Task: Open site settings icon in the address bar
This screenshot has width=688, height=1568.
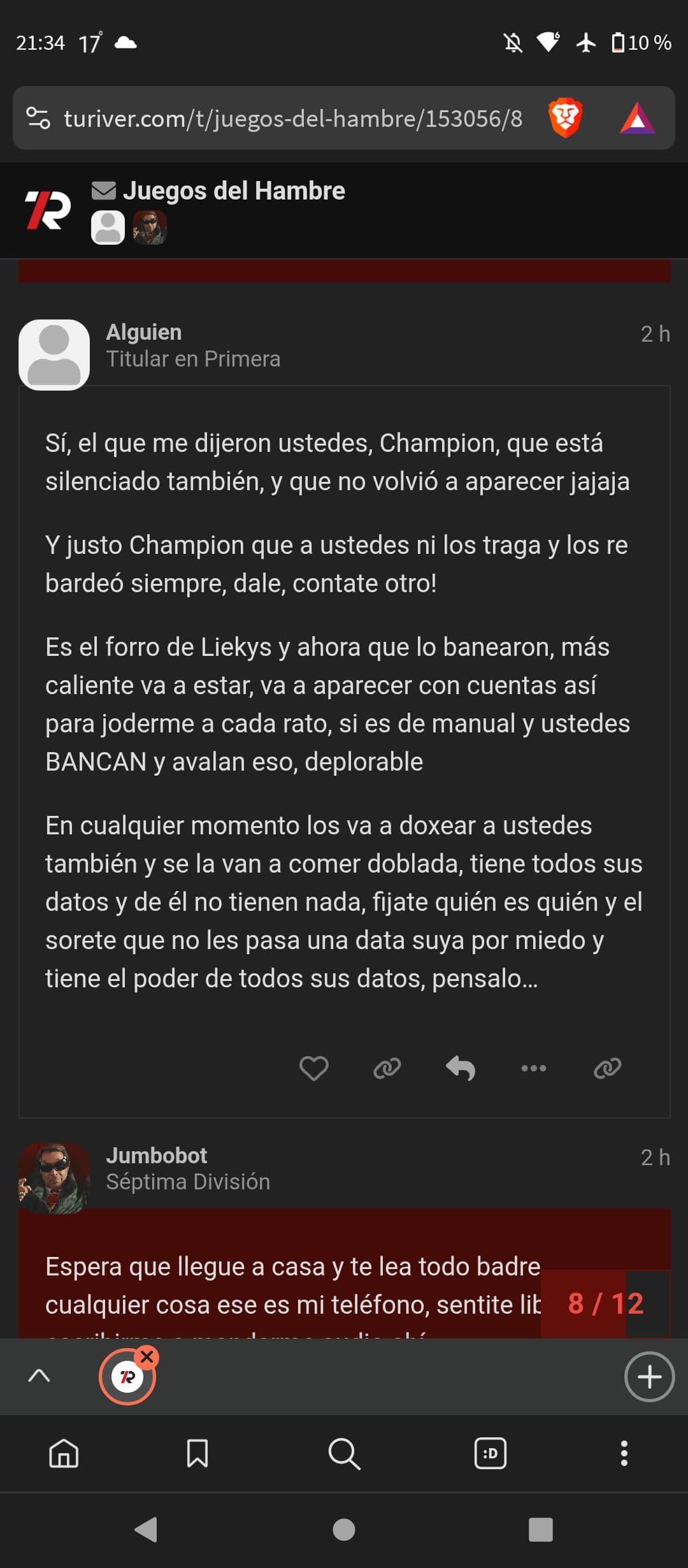Action: (x=38, y=118)
